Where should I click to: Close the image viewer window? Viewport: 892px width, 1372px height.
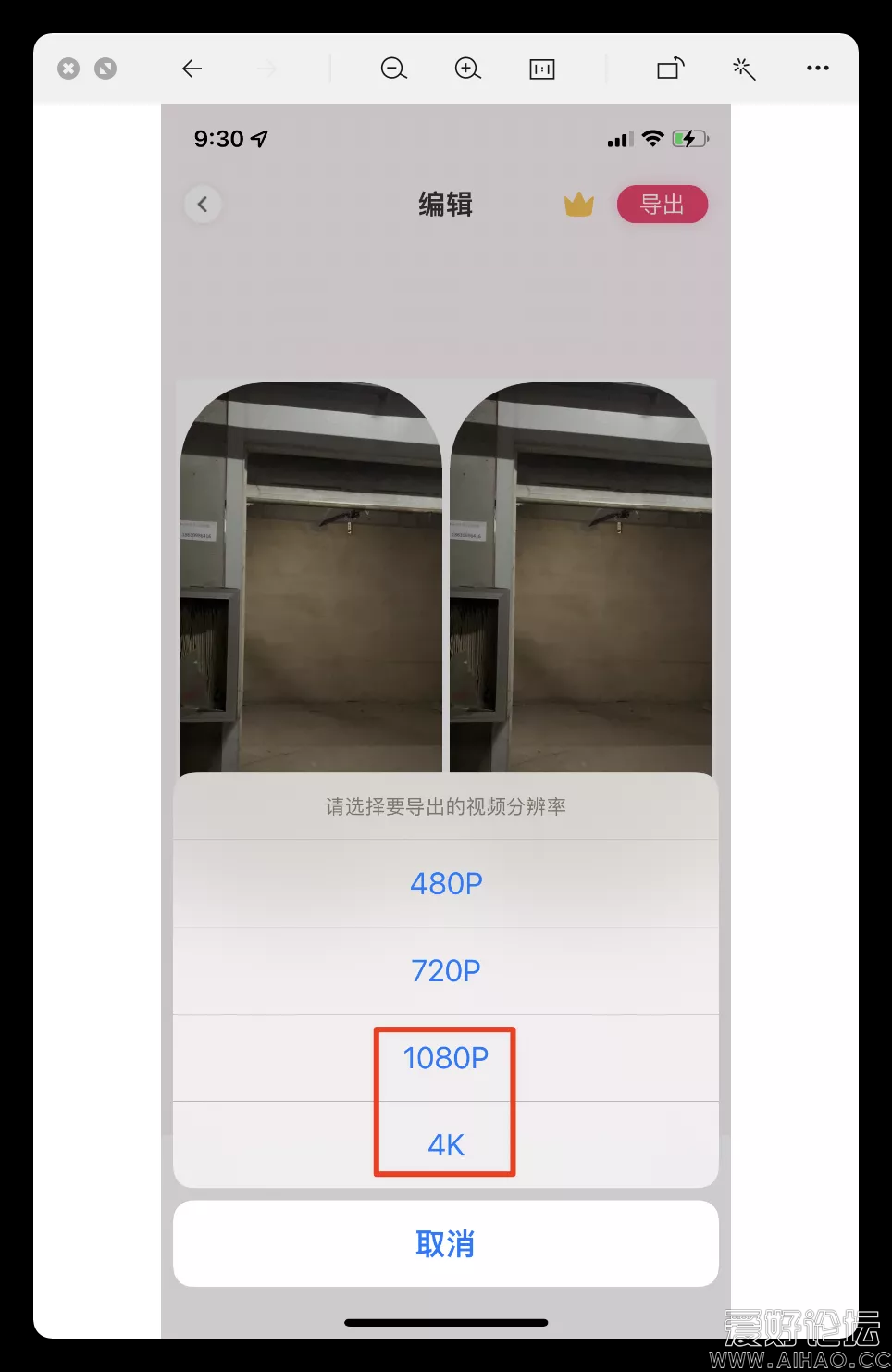coord(68,69)
